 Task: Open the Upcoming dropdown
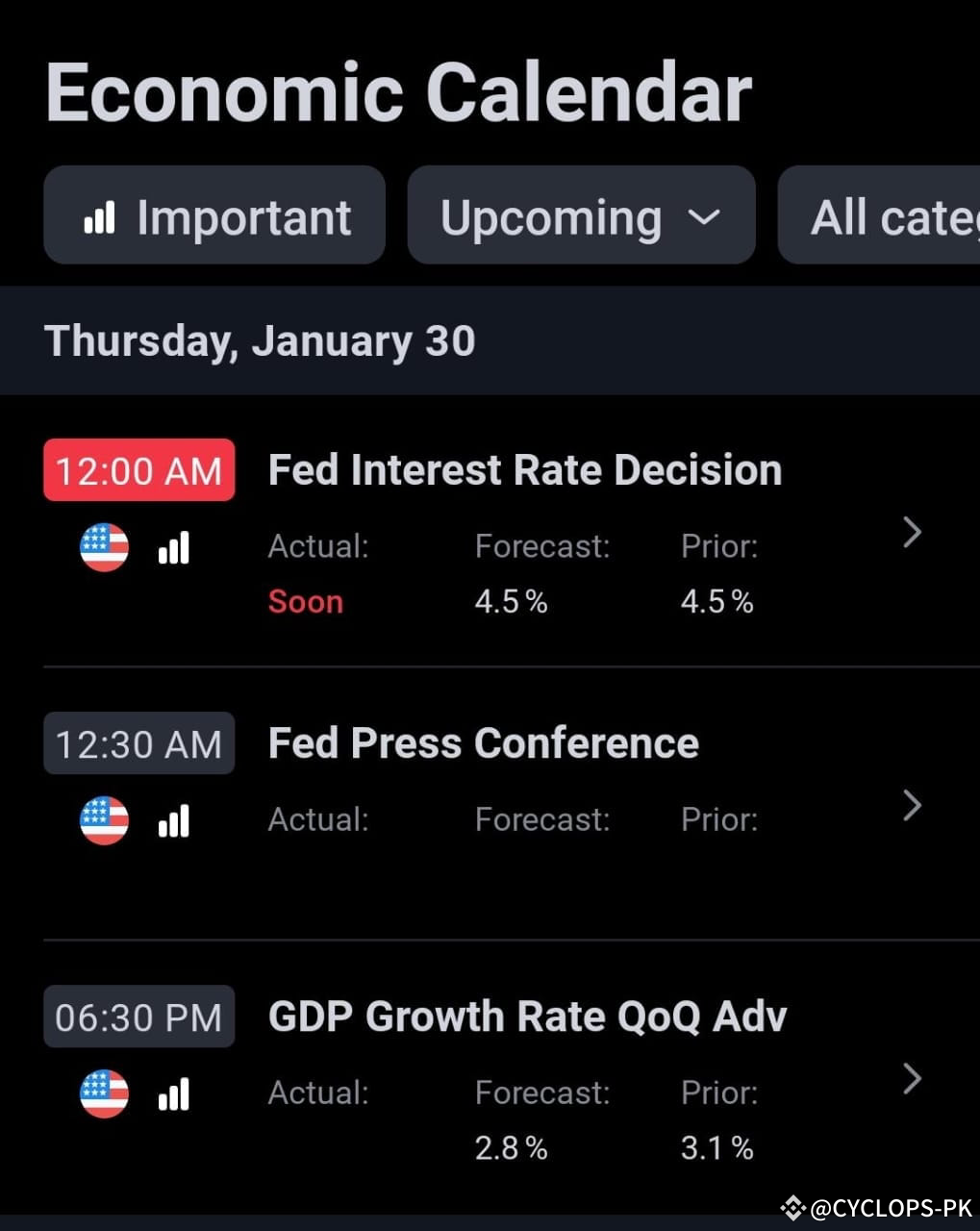[x=581, y=215]
